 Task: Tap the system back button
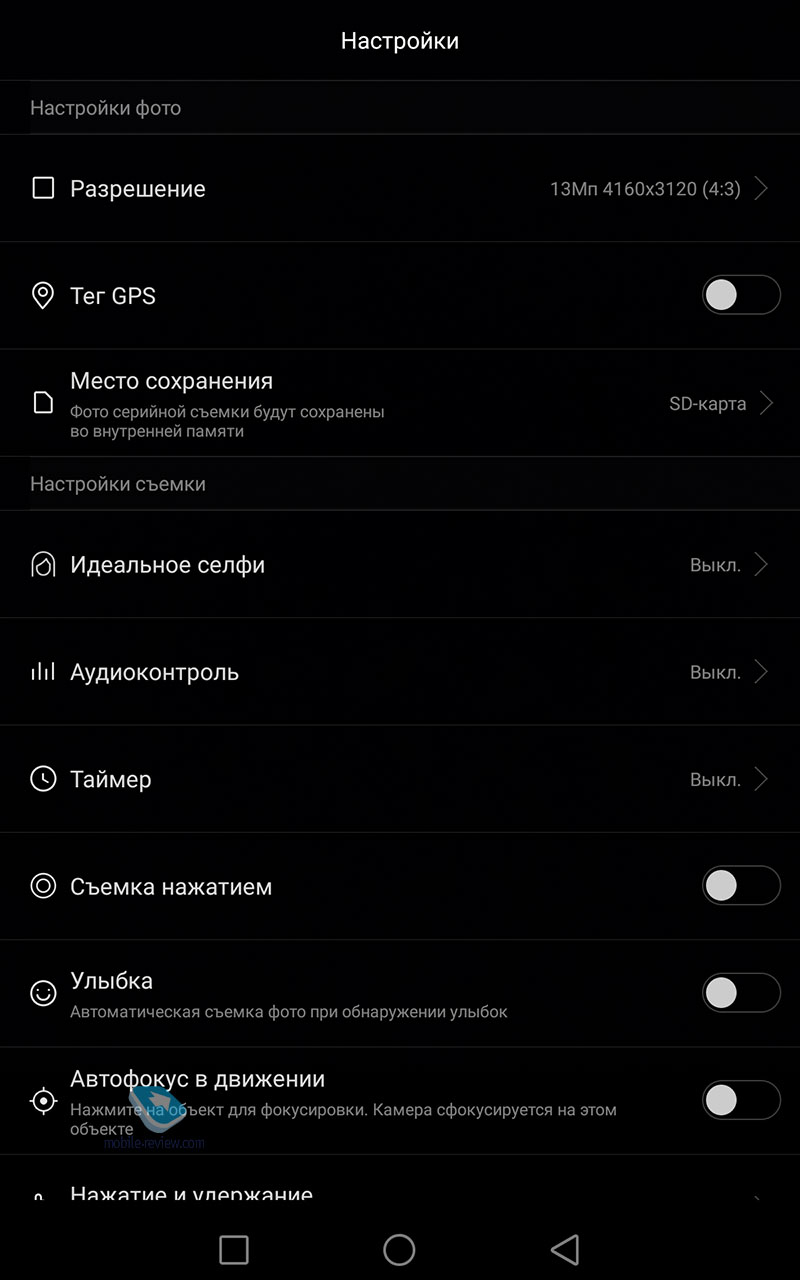[565, 1249]
